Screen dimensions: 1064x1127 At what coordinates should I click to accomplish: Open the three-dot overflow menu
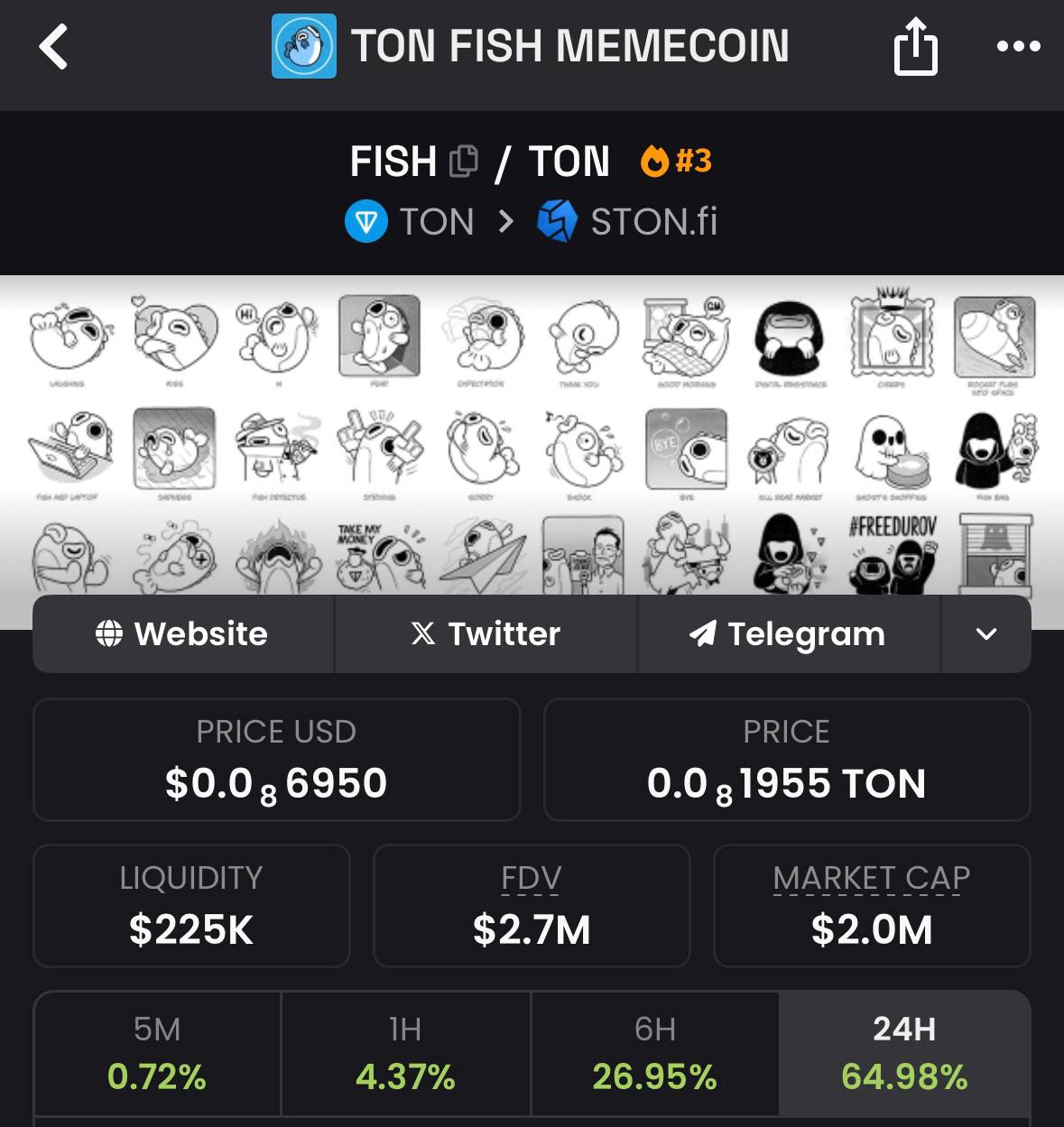(1018, 47)
